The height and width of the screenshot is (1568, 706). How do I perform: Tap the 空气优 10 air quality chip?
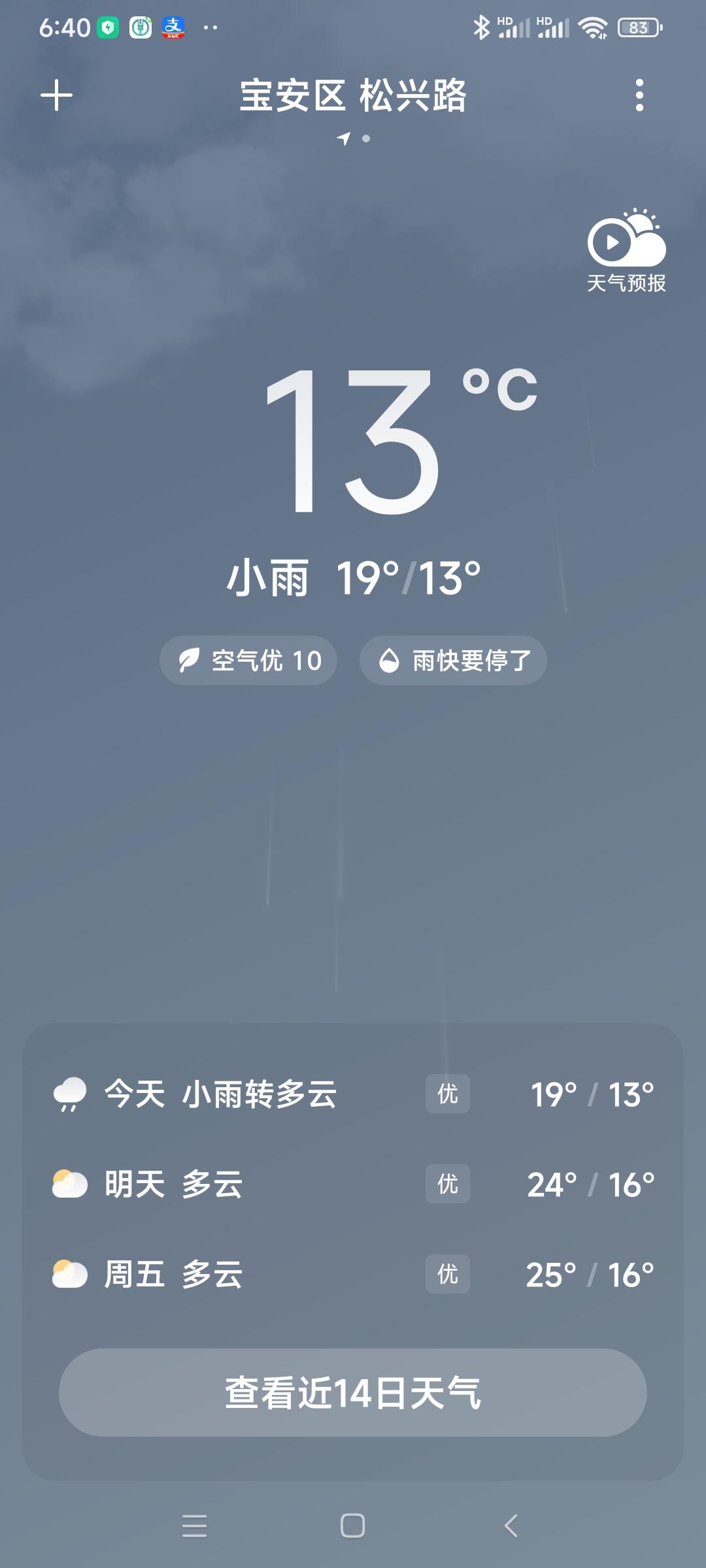(249, 661)
